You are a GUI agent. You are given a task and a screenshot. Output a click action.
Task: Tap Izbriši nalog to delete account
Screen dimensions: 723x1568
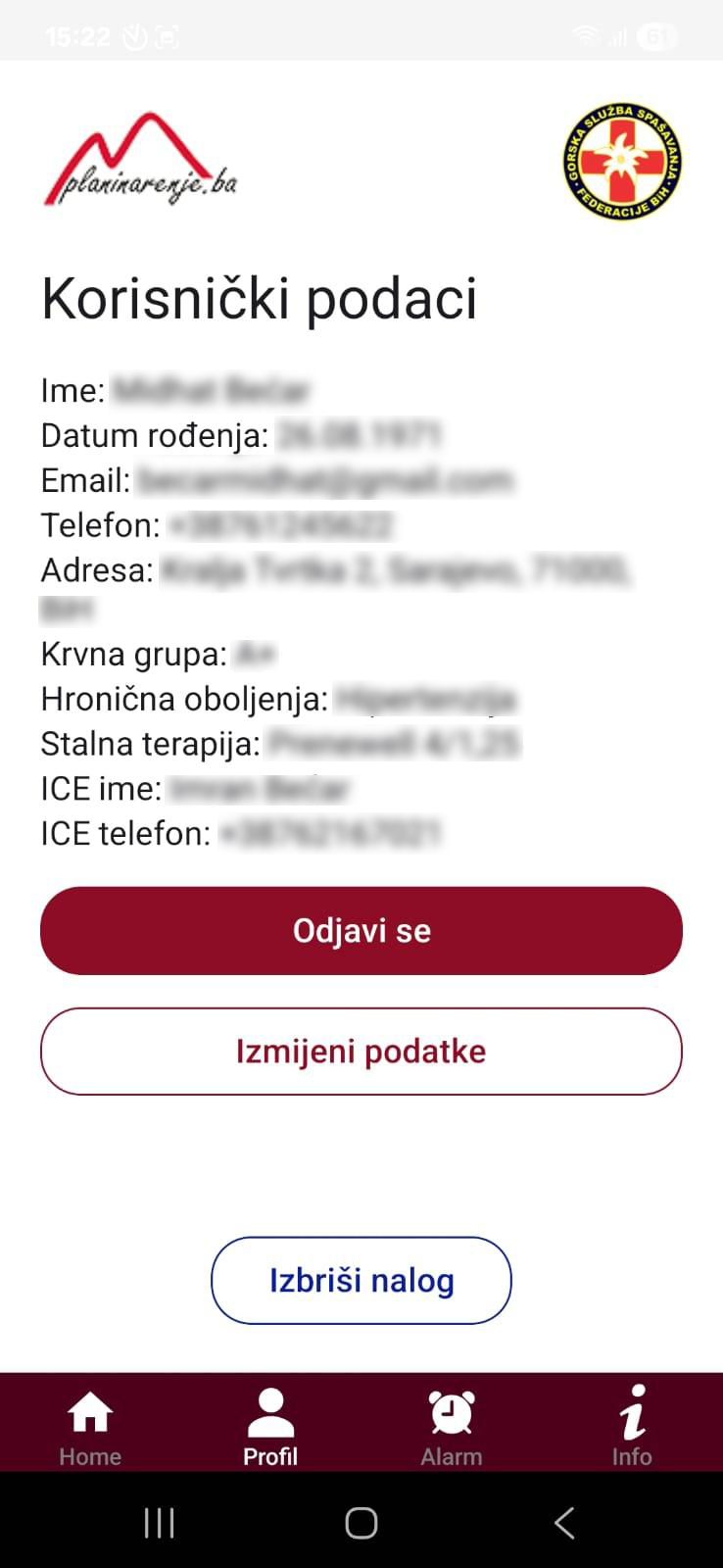[x=361, y=1280]
